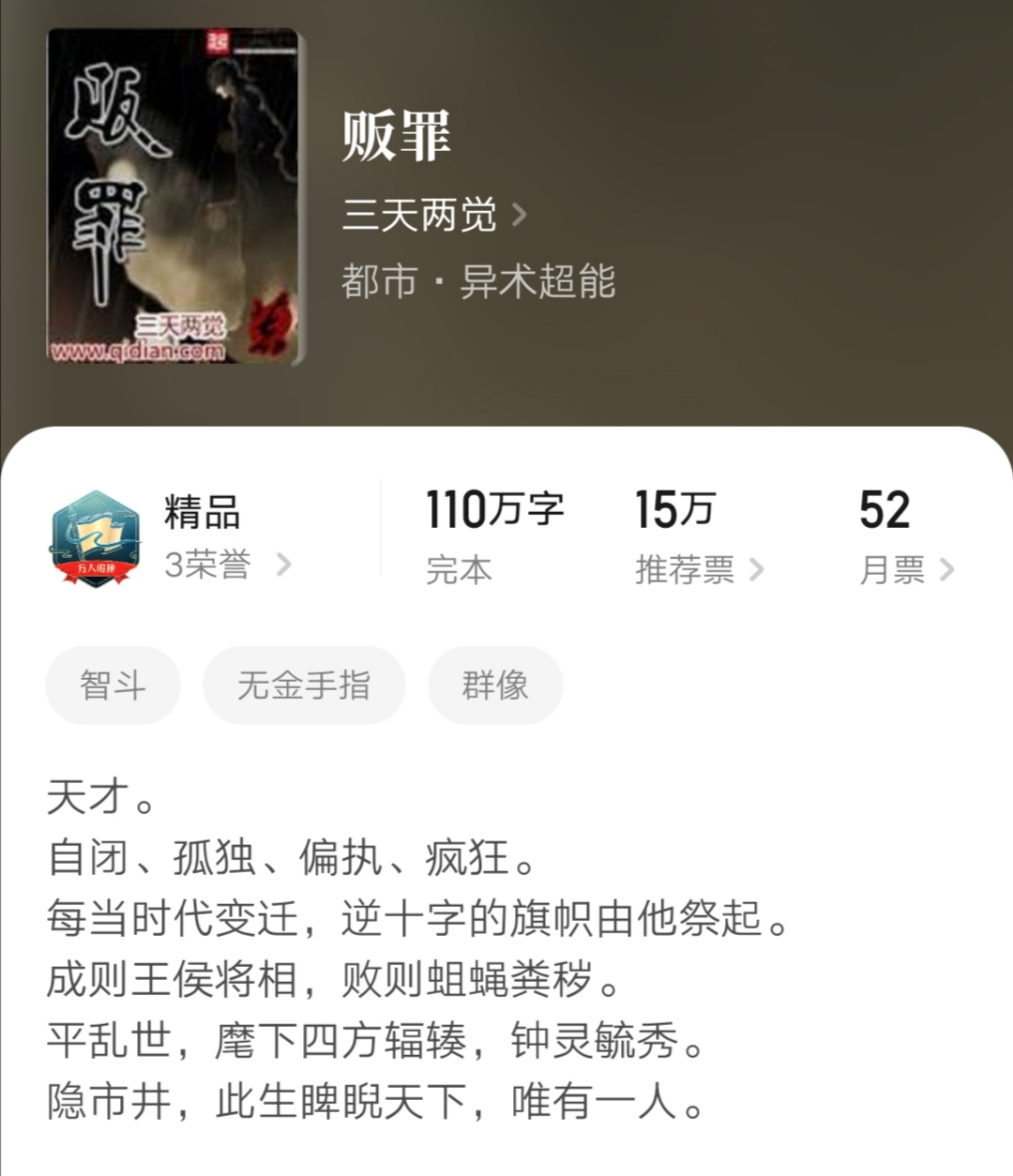Select the 群像 tag chip
The height and width of the screenshot is (1176, 1013).
click(x=495, y=685)
